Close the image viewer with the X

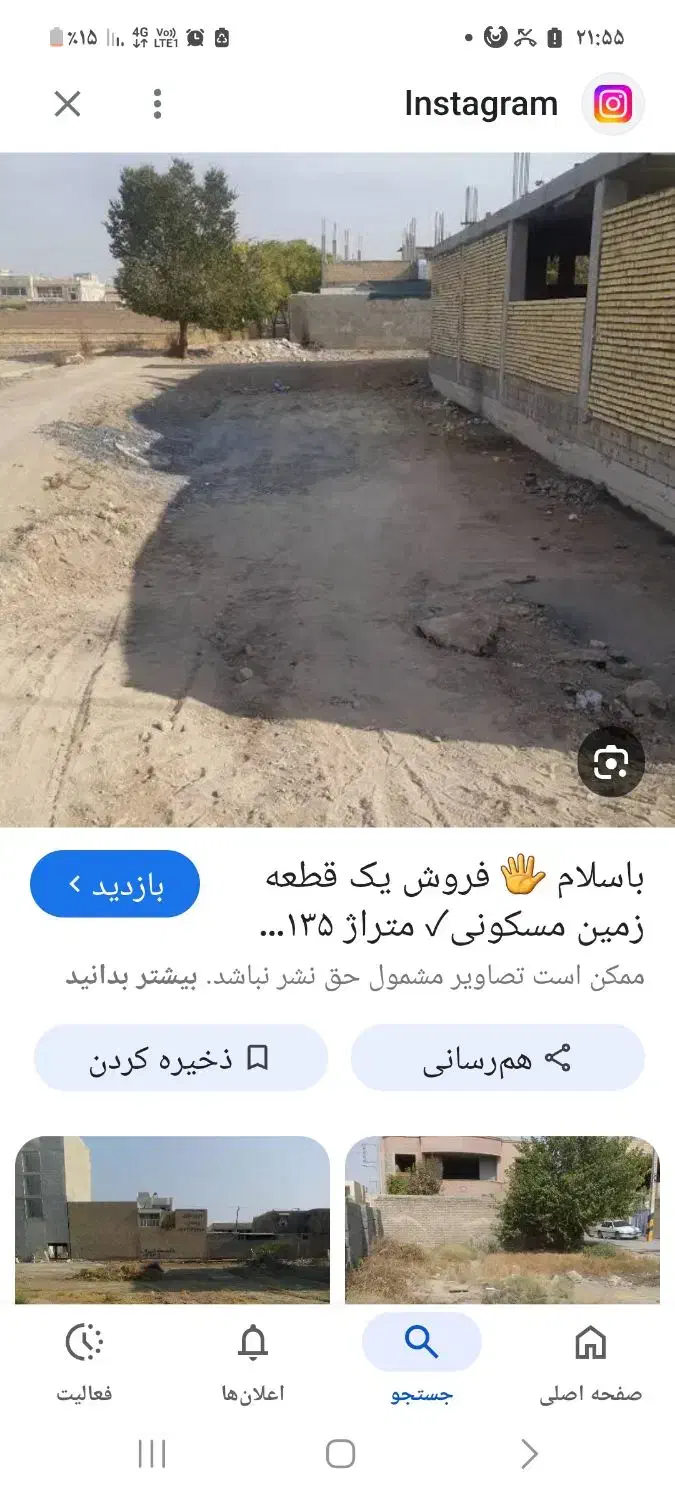tap(67, 104)
